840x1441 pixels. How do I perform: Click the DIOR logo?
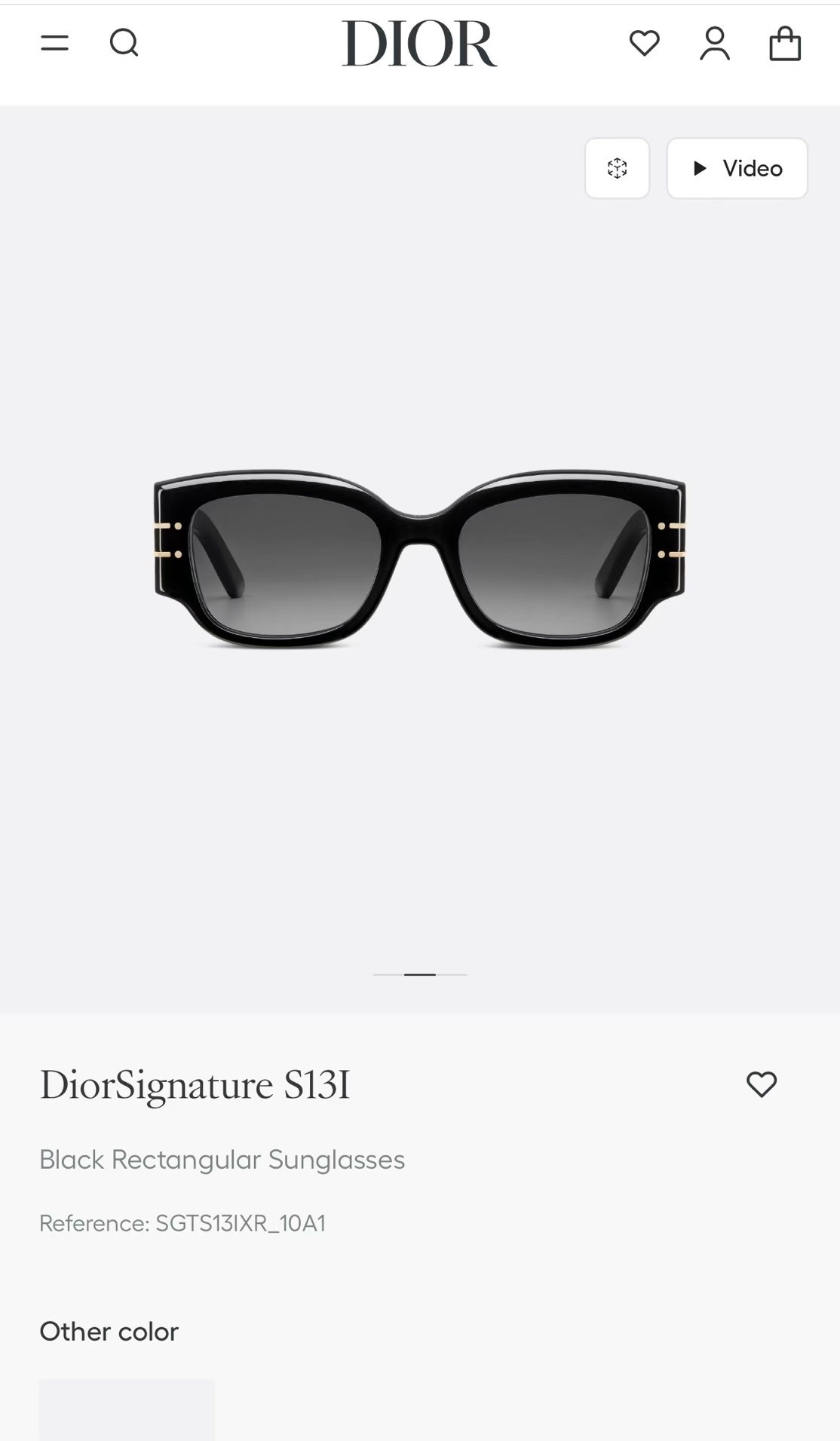click(x=420, y=43)
